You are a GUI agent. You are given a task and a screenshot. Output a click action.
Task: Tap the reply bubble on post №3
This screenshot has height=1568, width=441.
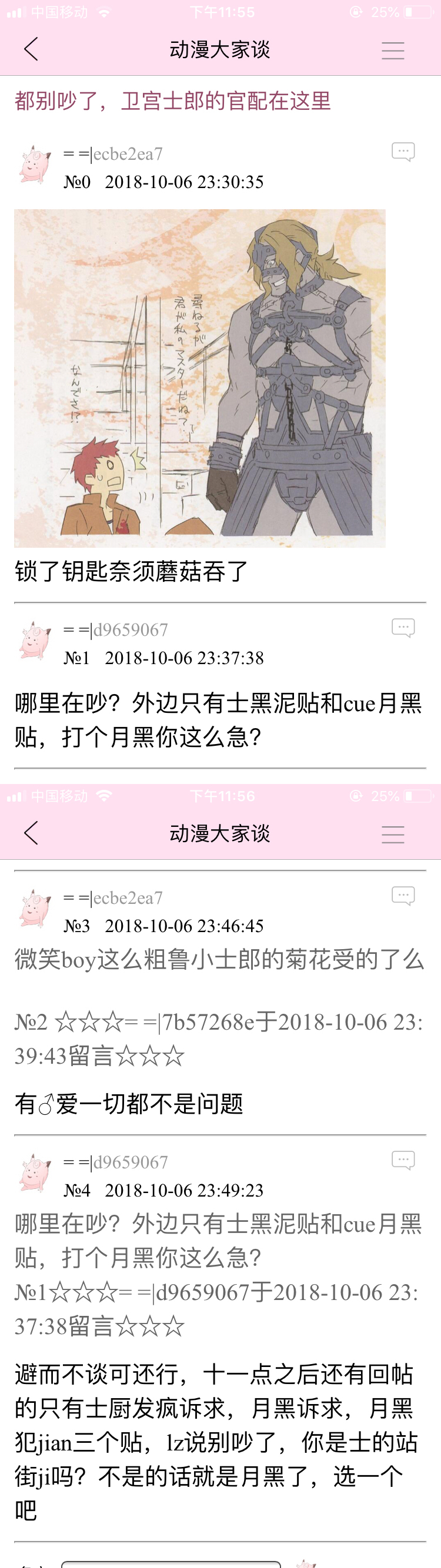tap(403, 896)
